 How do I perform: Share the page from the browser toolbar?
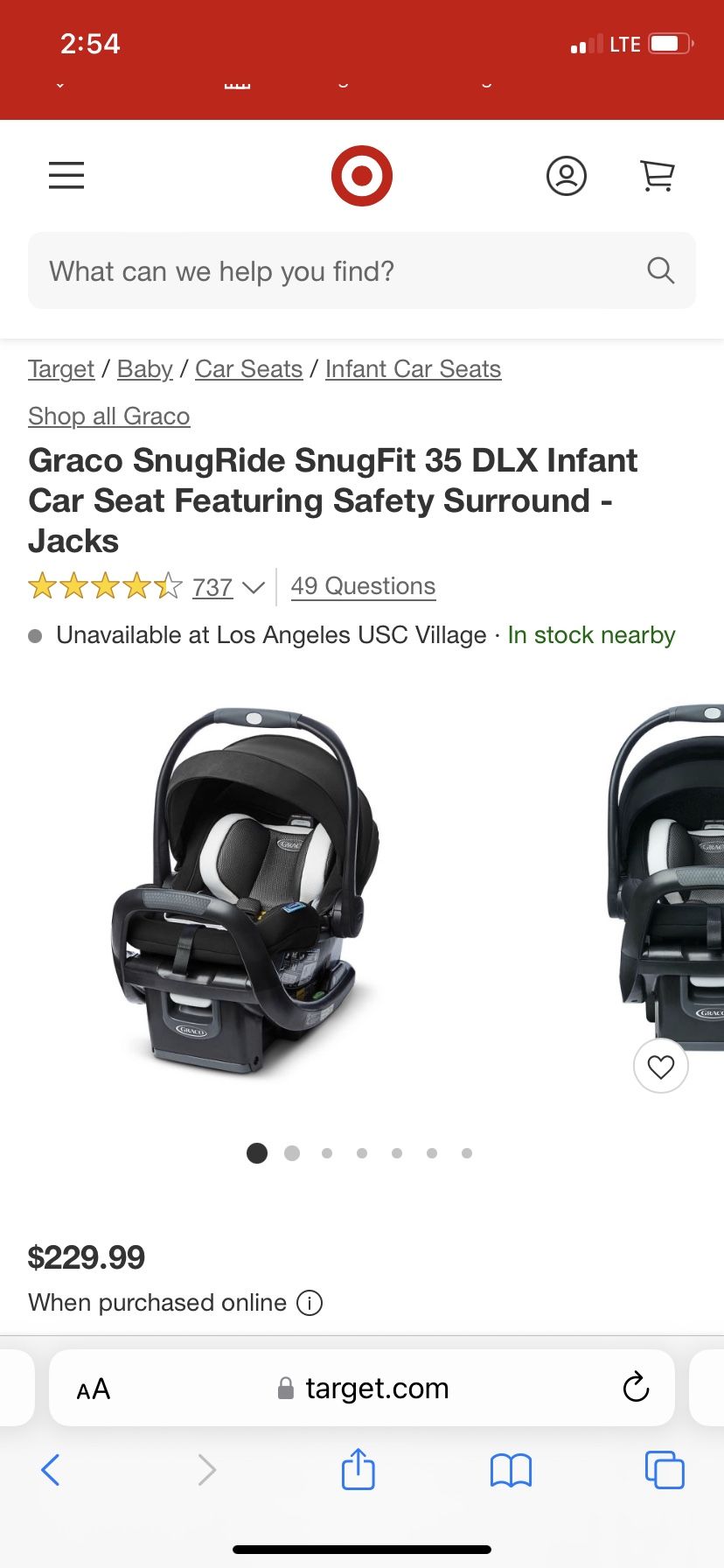pos(359,1469)
